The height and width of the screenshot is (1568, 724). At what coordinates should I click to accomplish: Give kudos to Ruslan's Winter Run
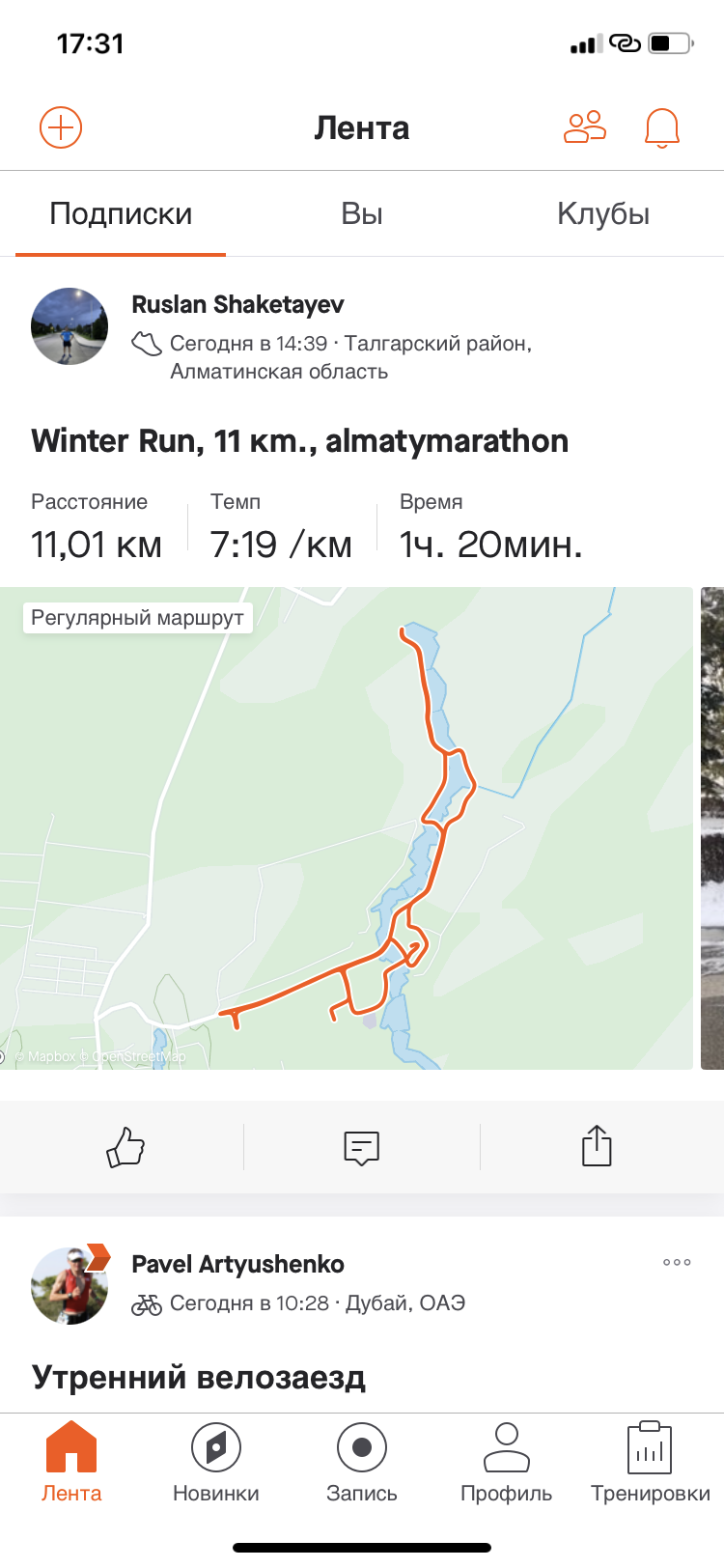click(x=125, y=1148)
